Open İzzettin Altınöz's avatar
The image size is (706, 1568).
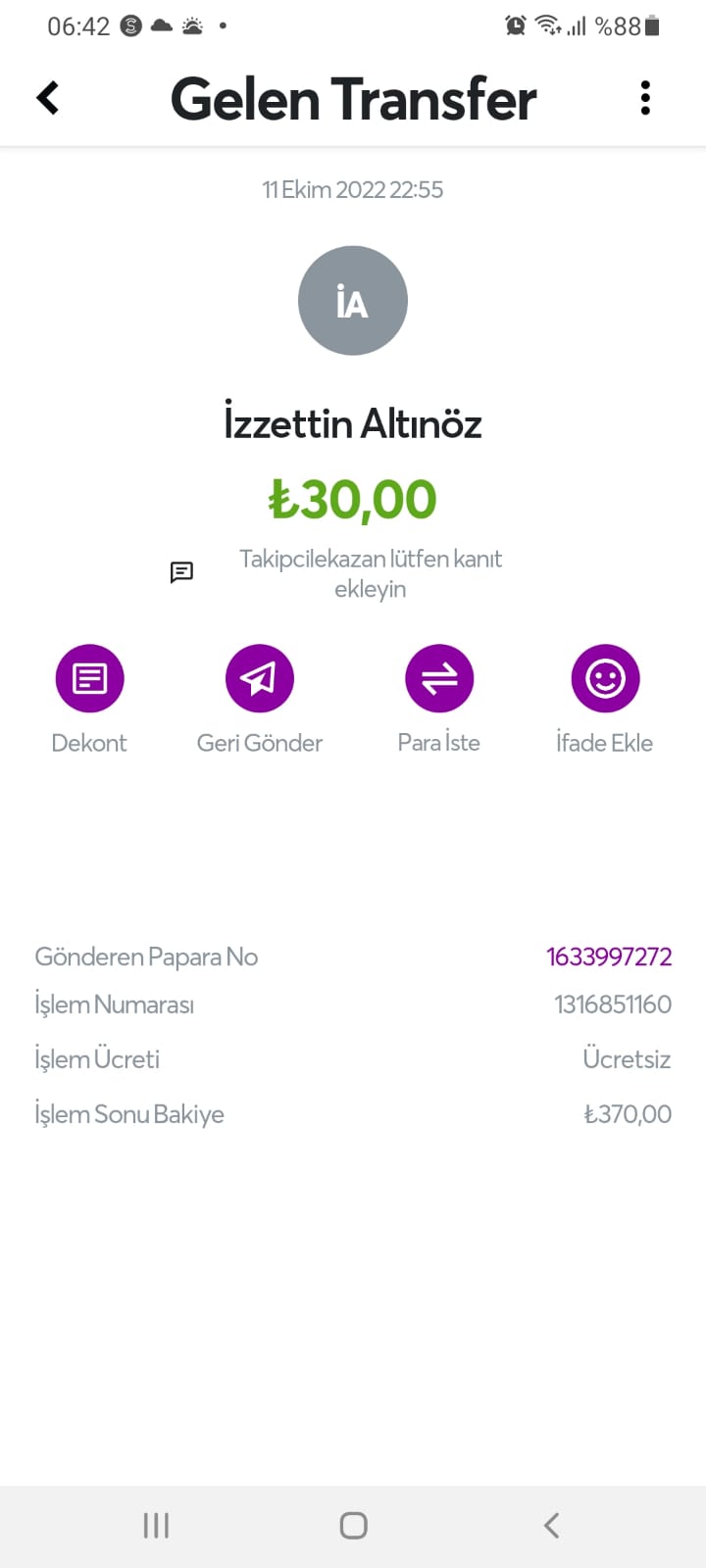point(353,301)
